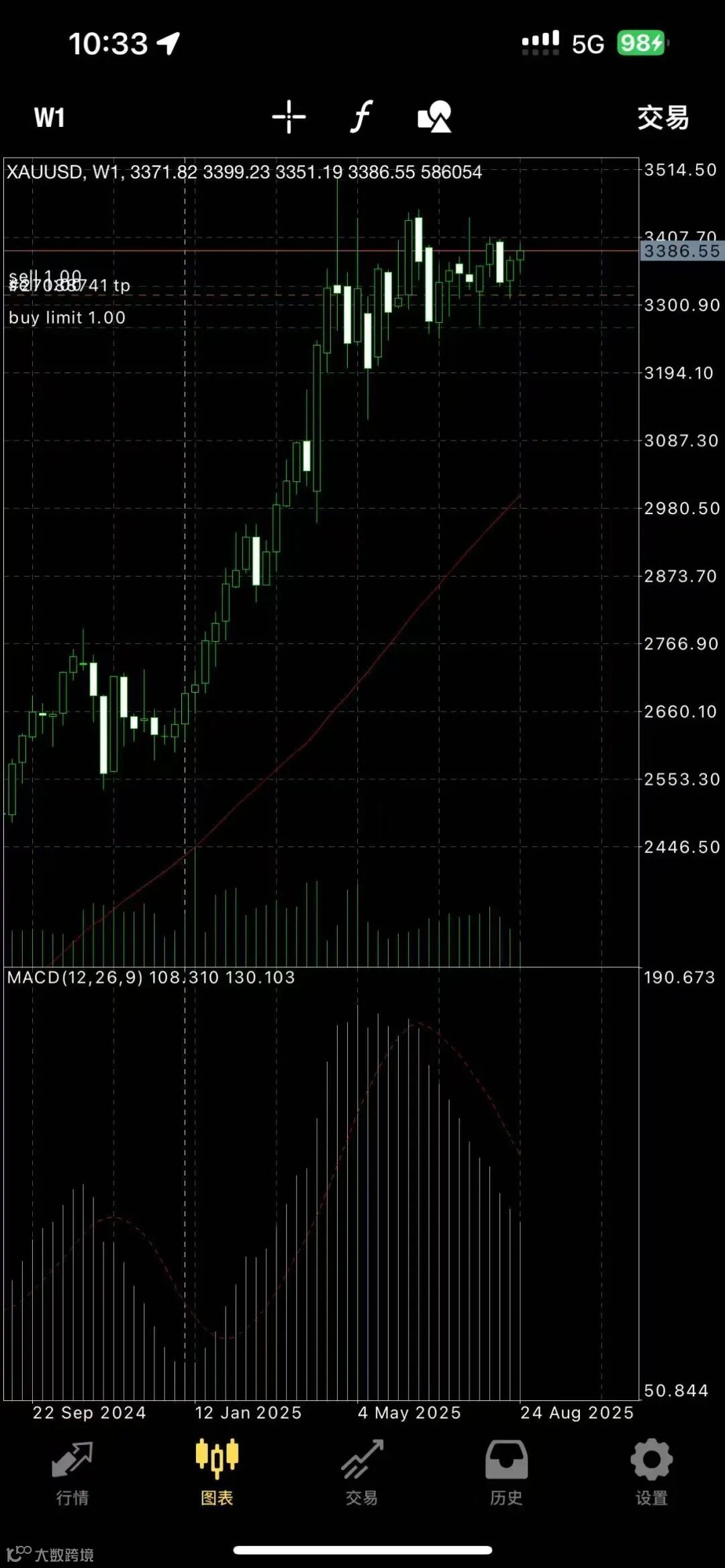
Task: Go to the 交易 trade tab in the bottom bar
Action: pos(362,1471)
